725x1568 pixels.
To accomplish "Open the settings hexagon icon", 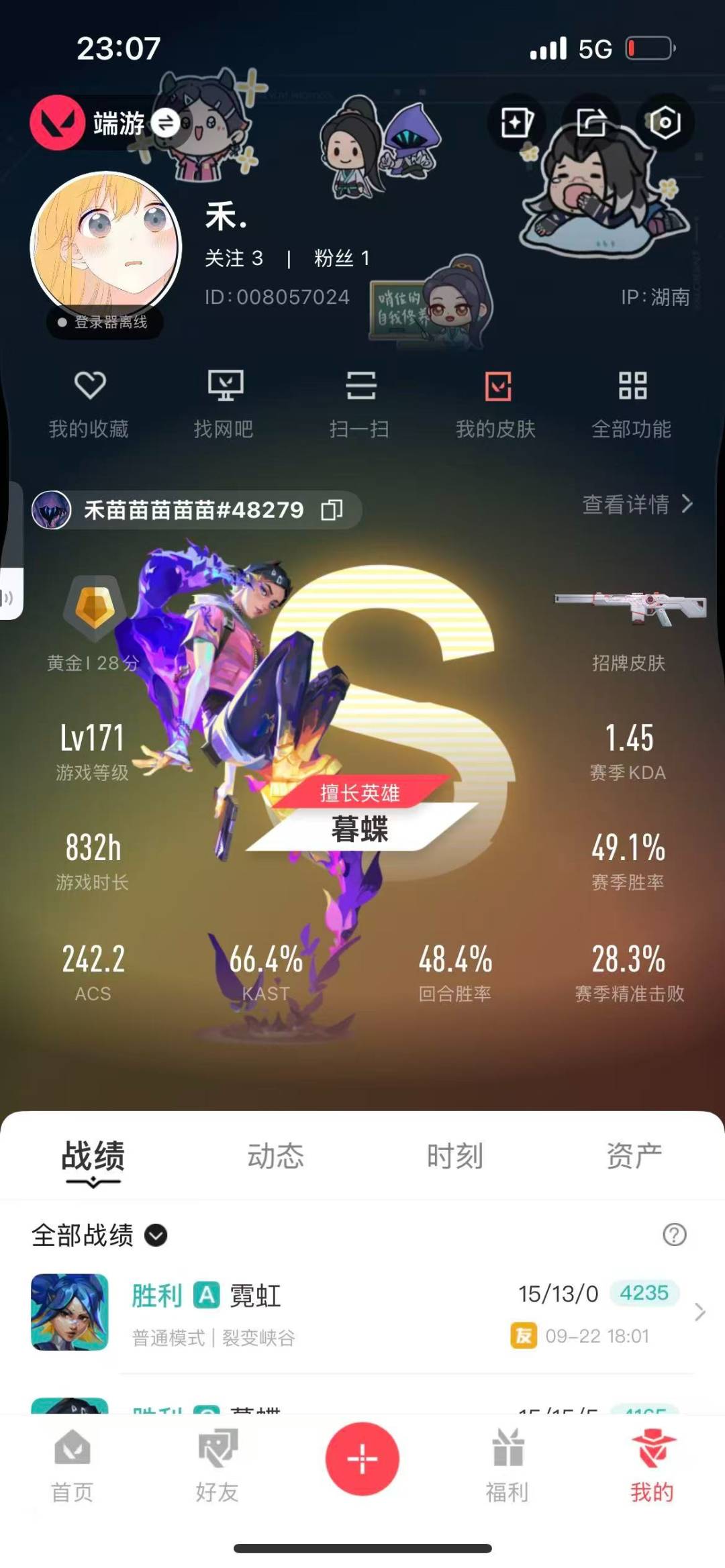I will [x=665, y=122].
